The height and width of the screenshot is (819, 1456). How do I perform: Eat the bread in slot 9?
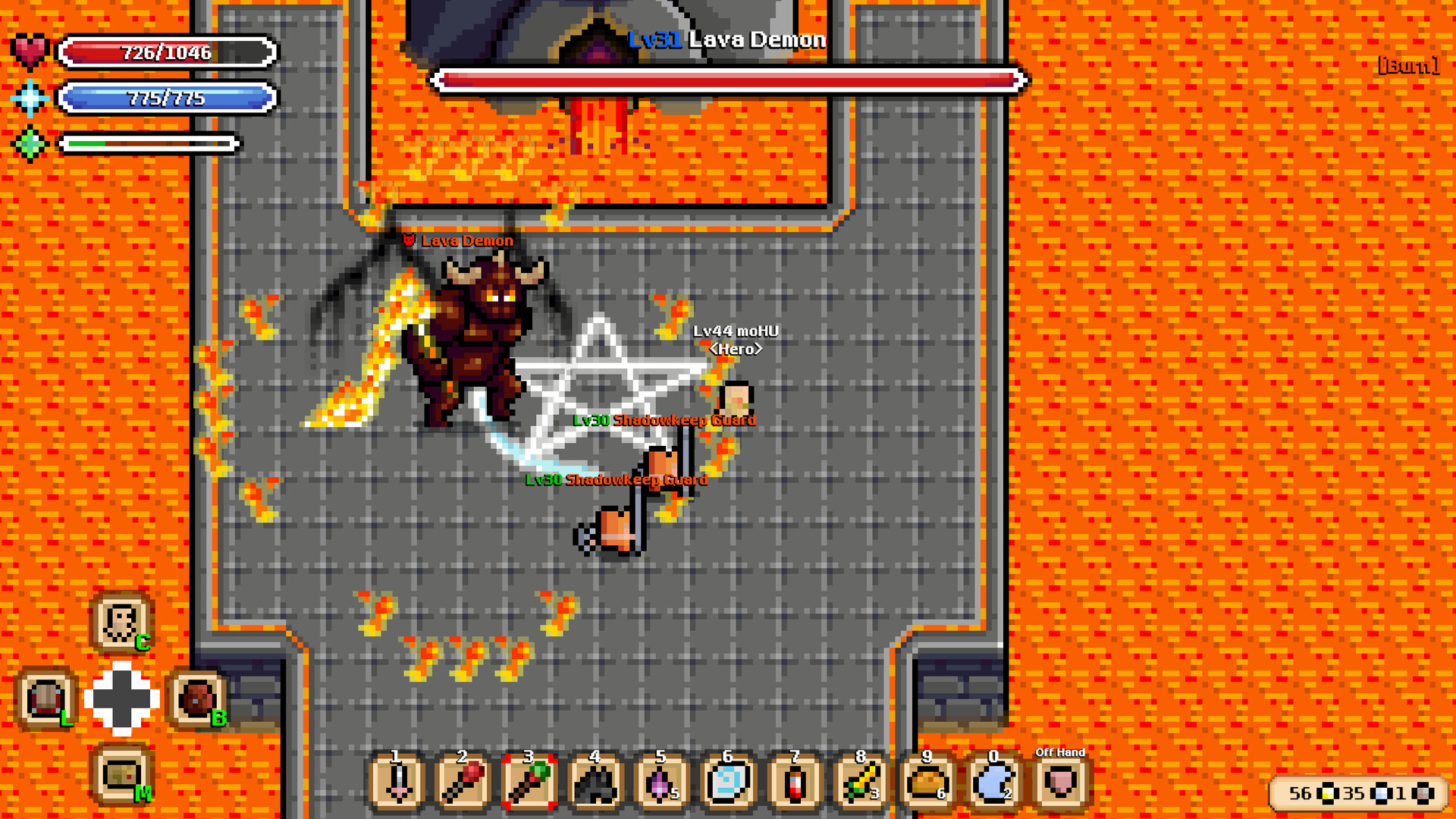click(x=927, y=783)
